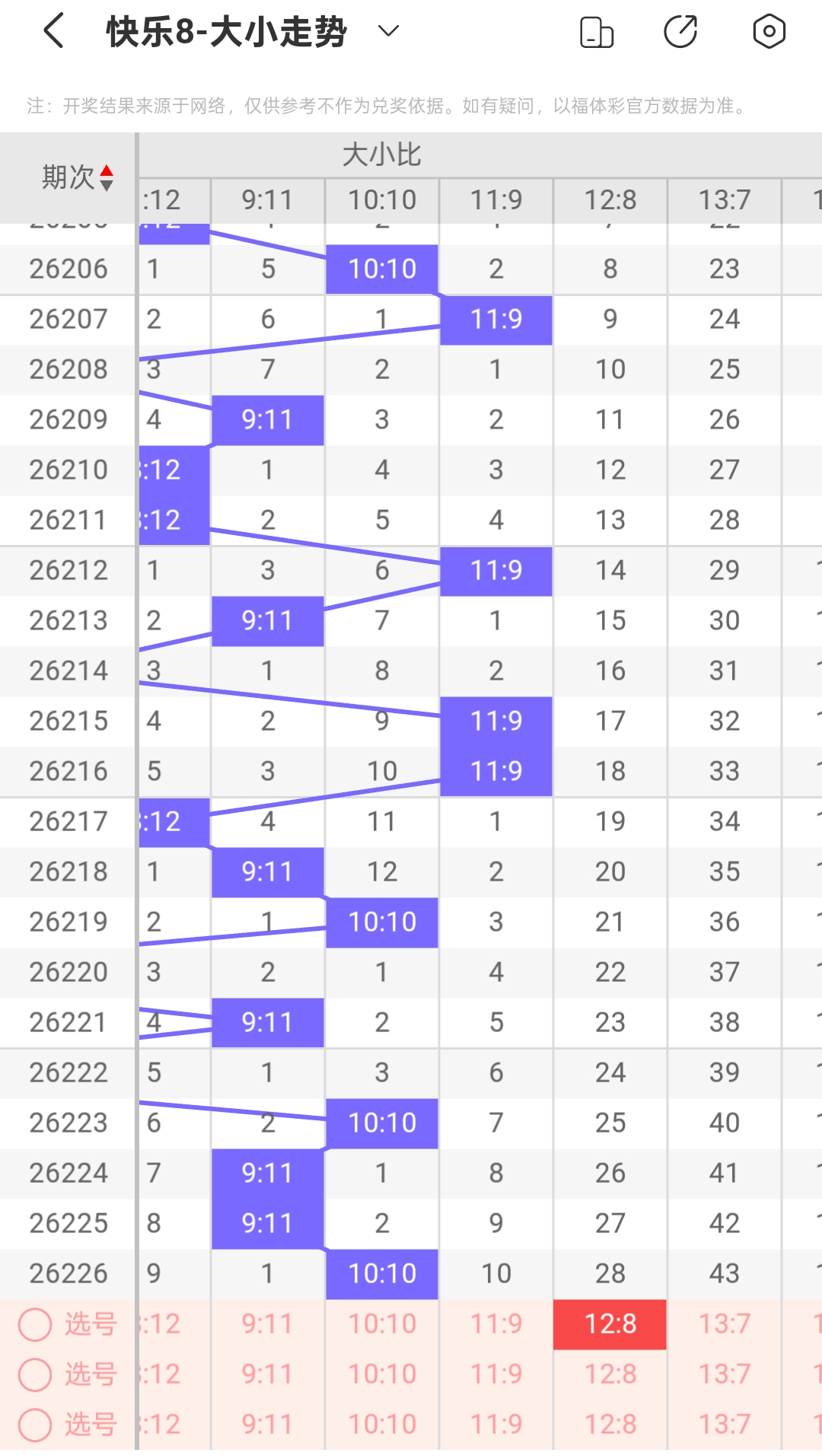Tap the screen orientation icon
The width and height of the screenshot is (822, 1456).
pyautogui.click(x=597, y=32)
